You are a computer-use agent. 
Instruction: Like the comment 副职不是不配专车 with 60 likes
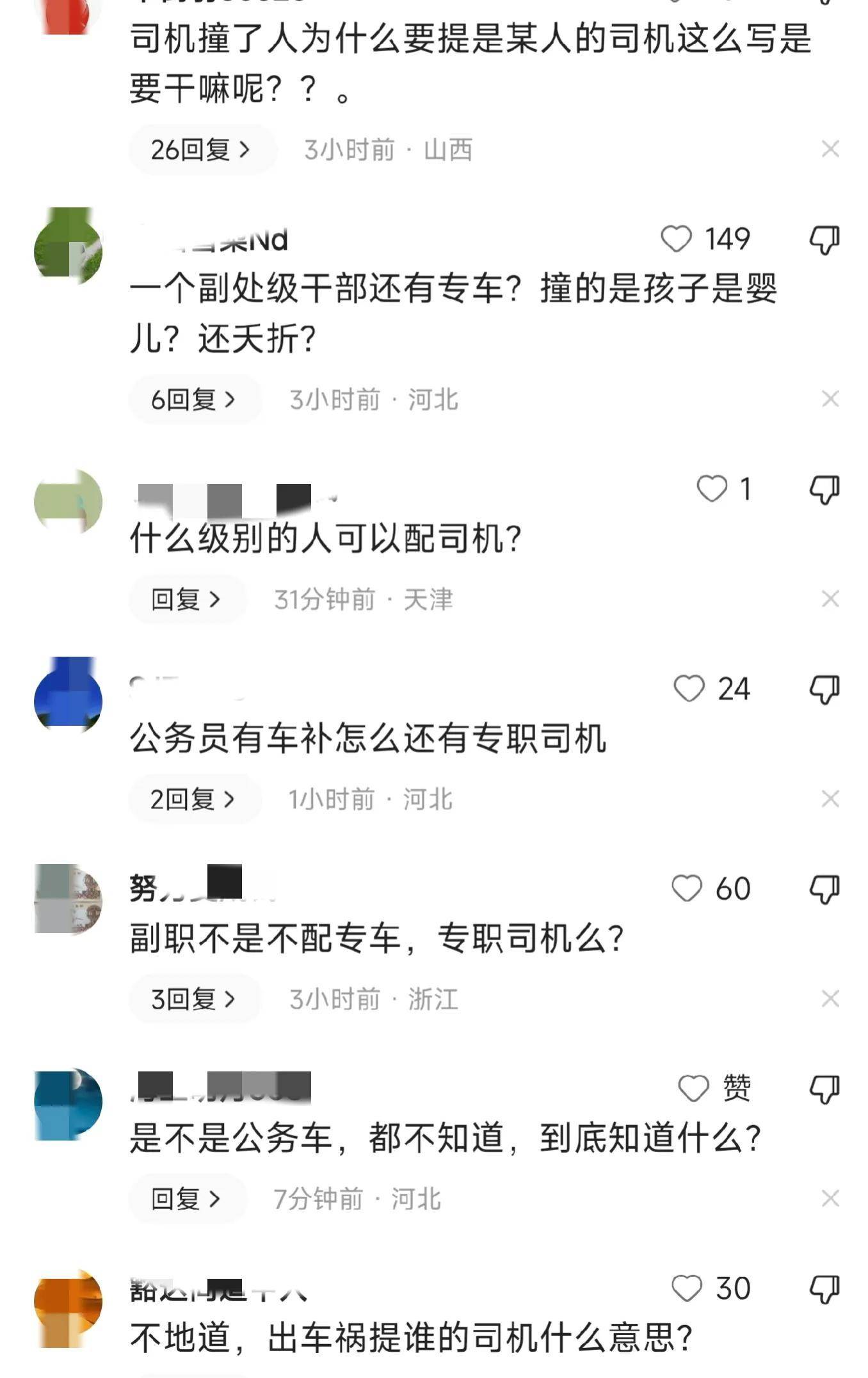[687, 888]
